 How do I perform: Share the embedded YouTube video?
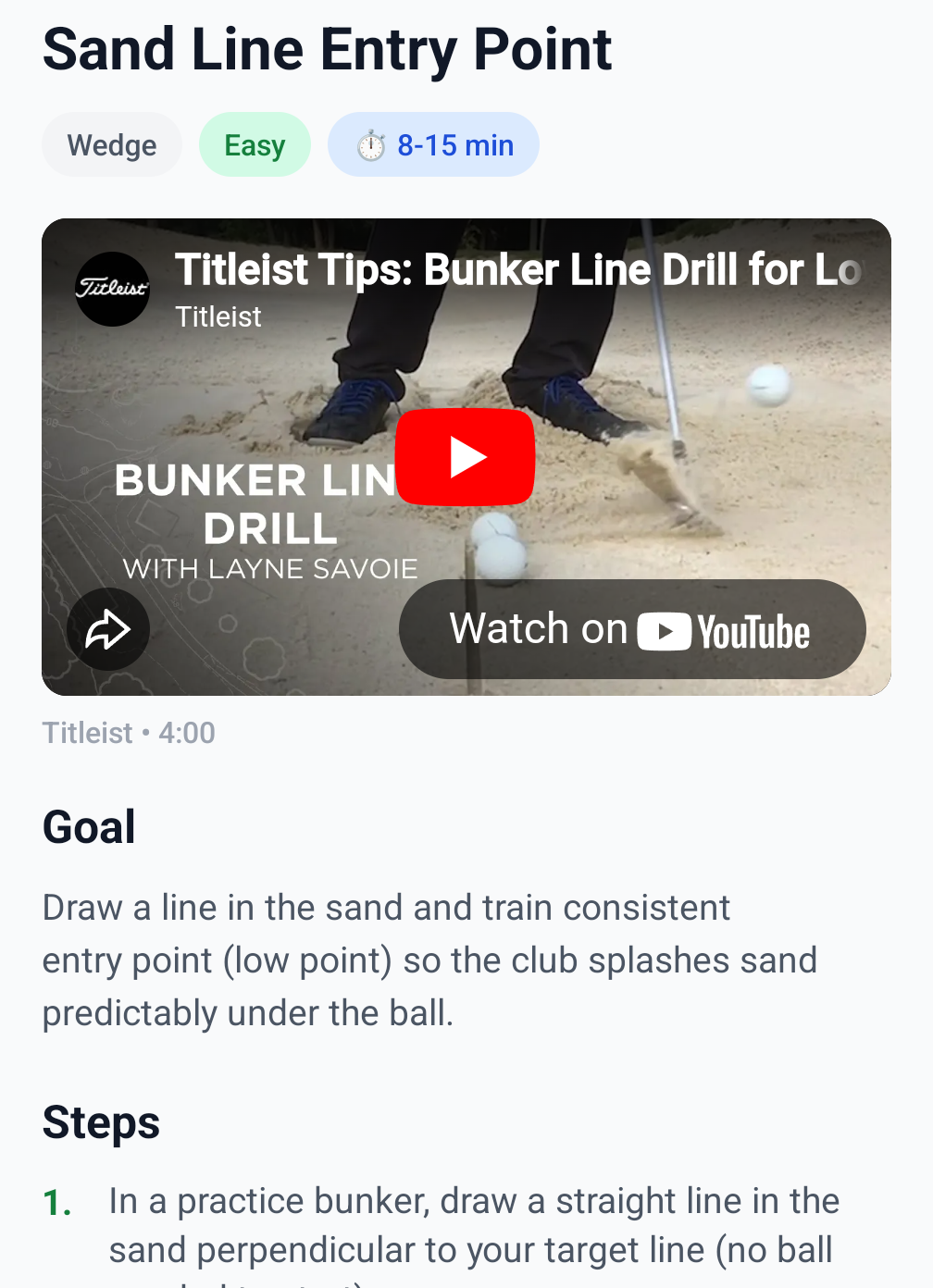[x=108, y=630]
